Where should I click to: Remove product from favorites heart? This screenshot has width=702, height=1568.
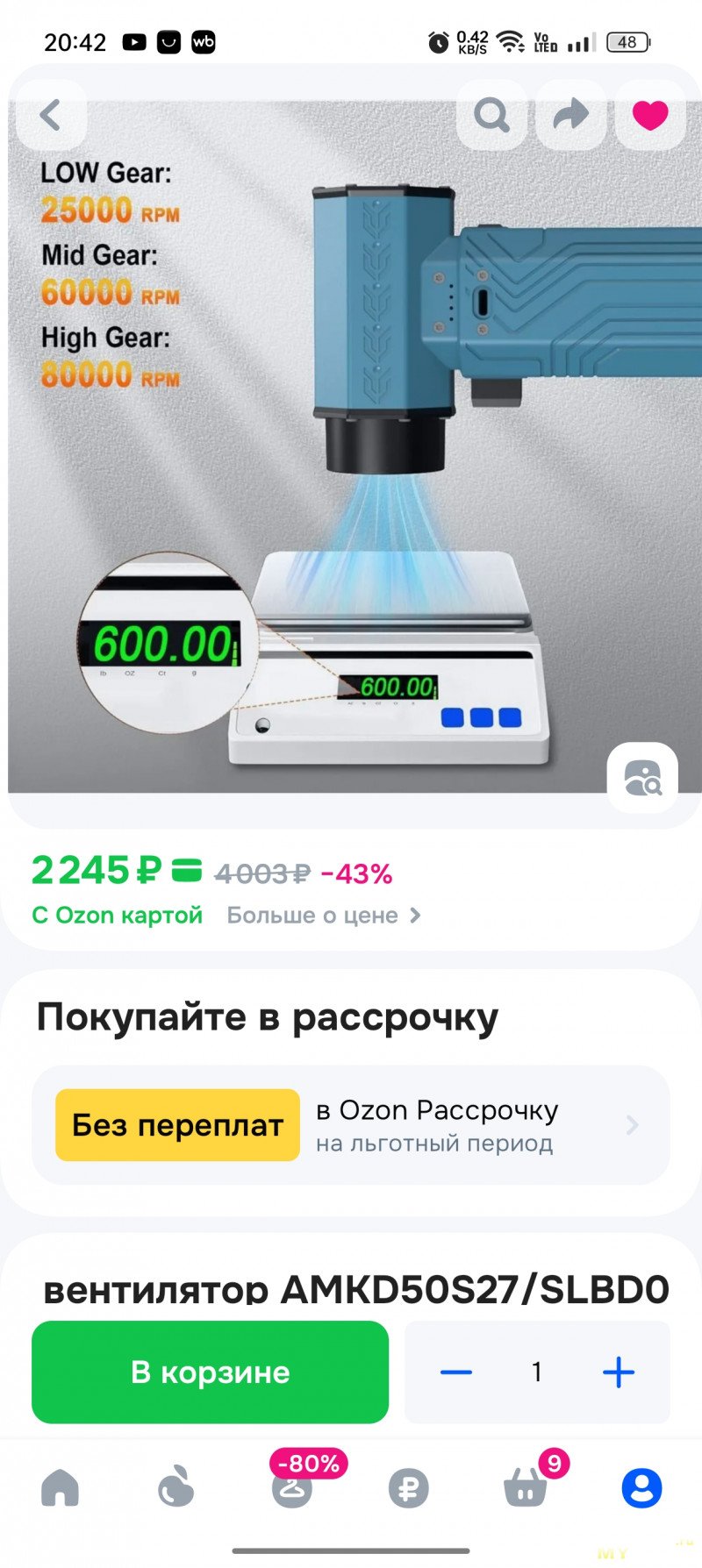pyautogui.click(x=649, y=115)
